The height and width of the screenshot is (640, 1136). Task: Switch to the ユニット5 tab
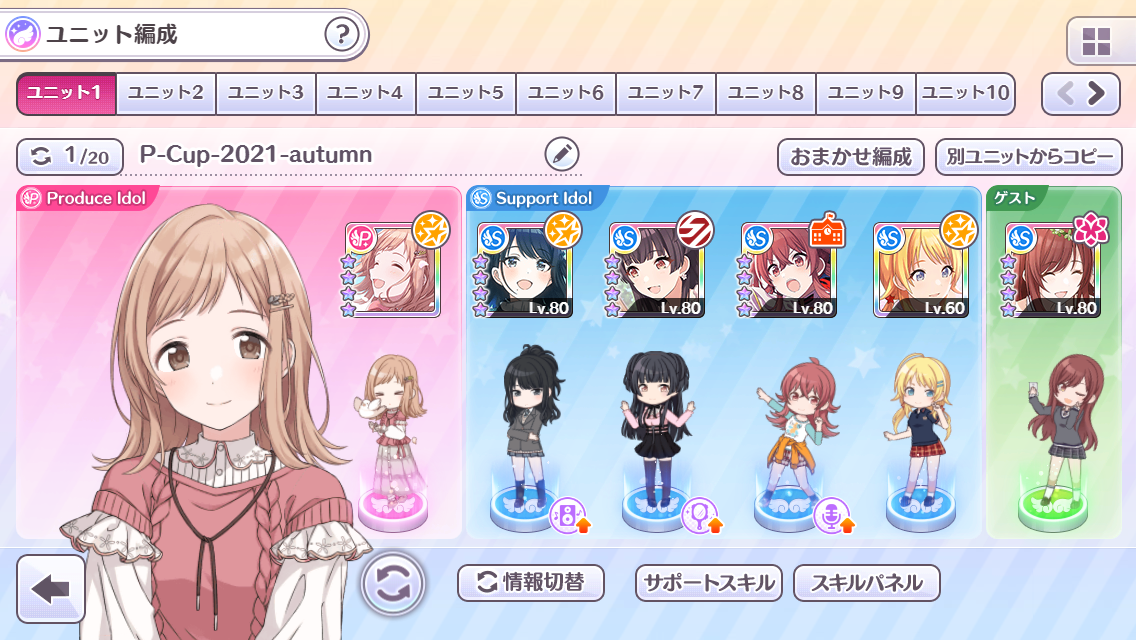[x=466, y=94]
